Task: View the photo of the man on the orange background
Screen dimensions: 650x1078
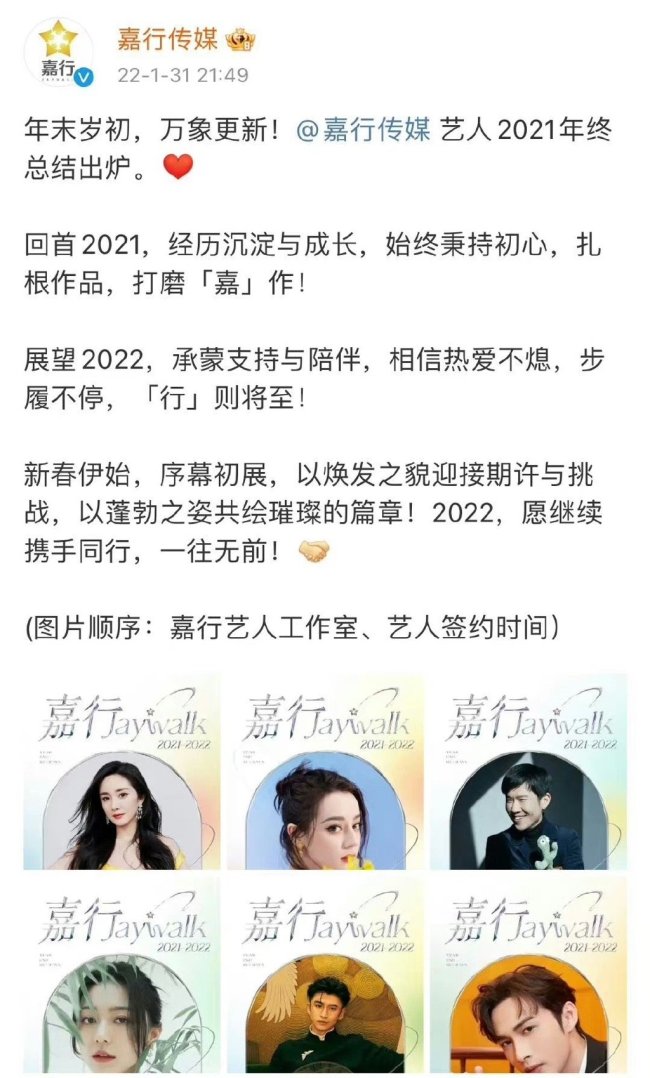Action: click(527, 978)
